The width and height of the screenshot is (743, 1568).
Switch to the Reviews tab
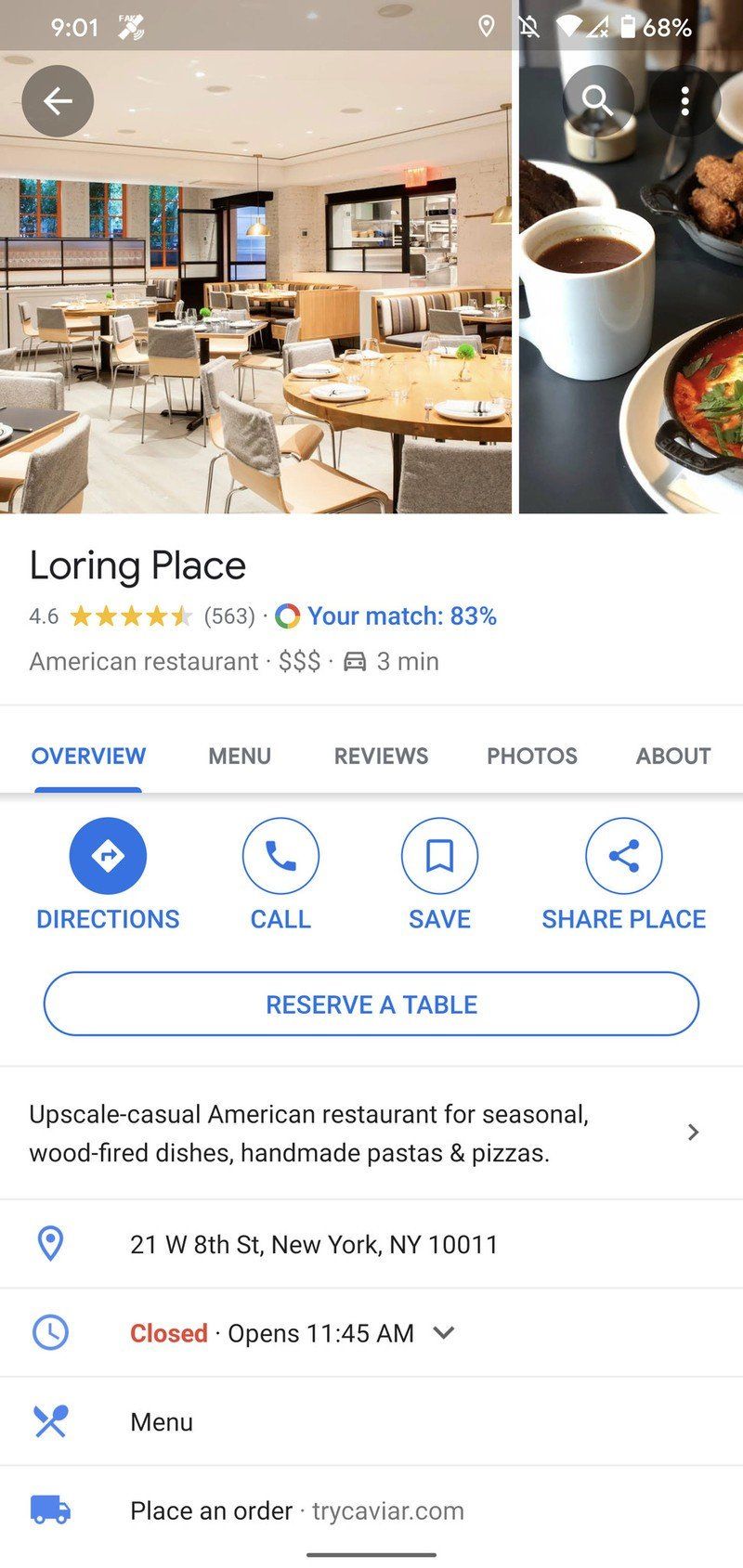click(x=381, y=756)
